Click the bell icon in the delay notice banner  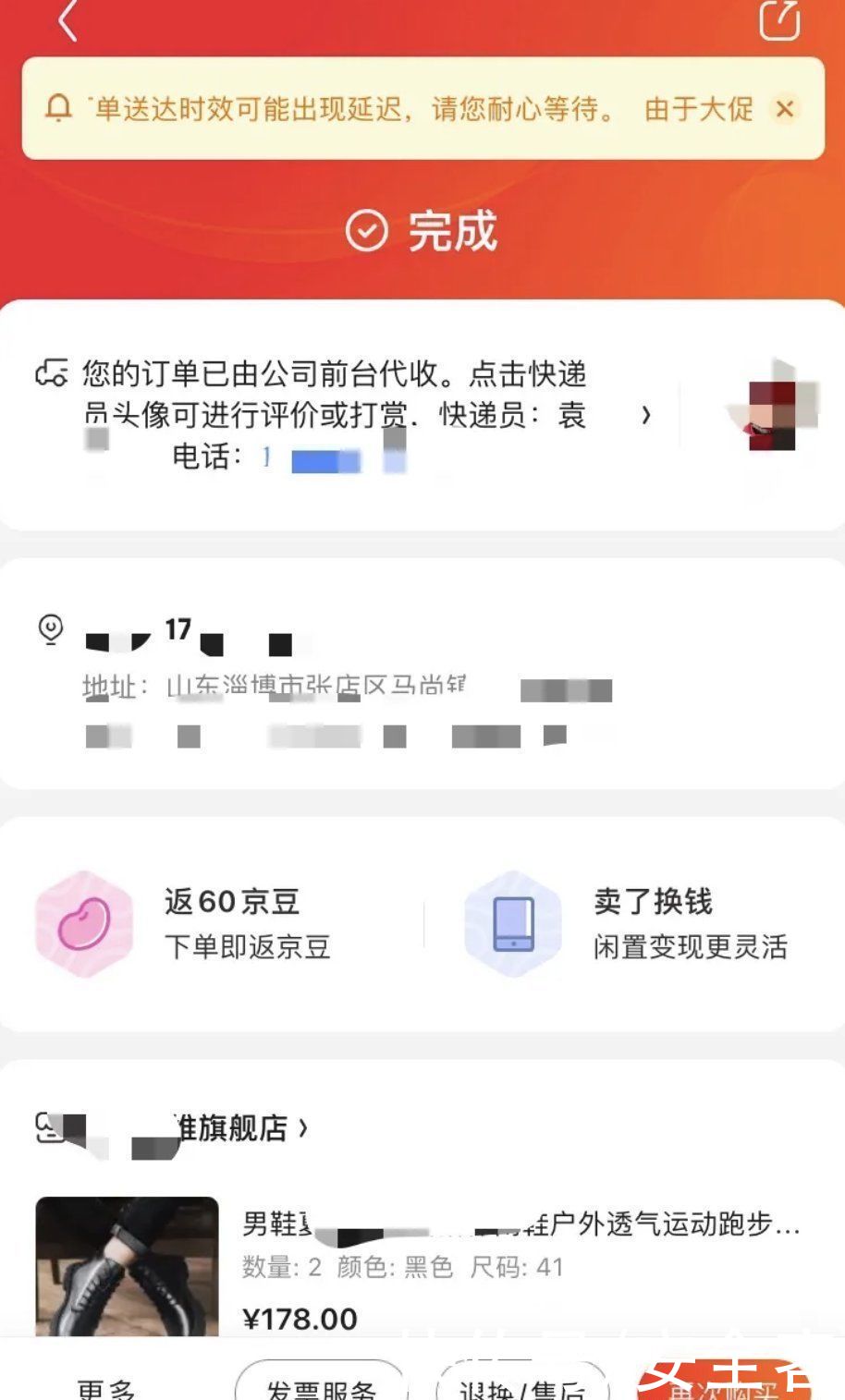point(59,108)
